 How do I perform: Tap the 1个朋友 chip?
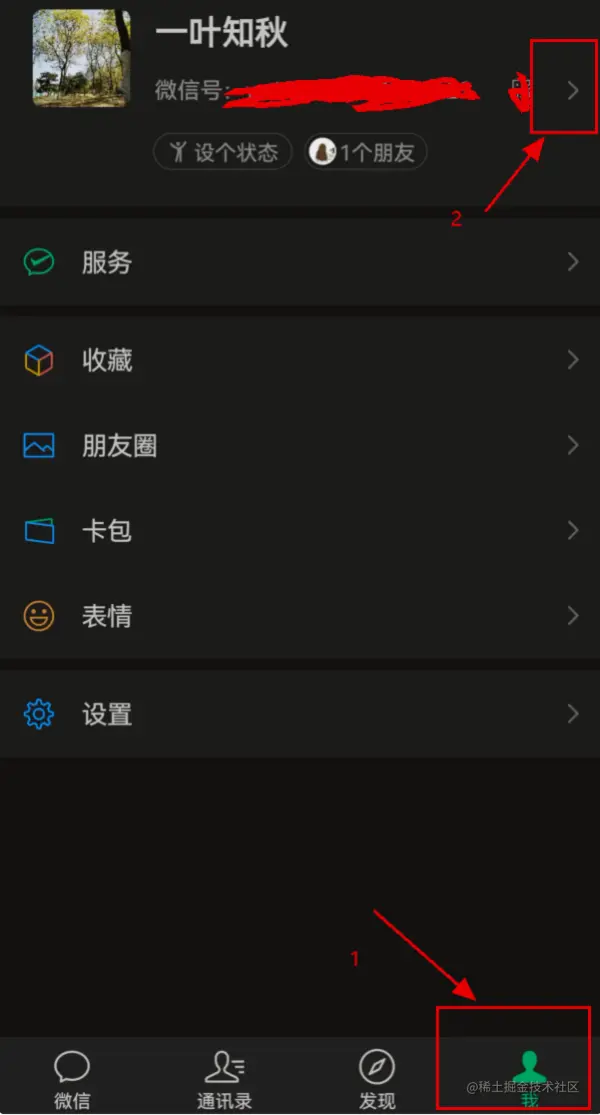366,152
